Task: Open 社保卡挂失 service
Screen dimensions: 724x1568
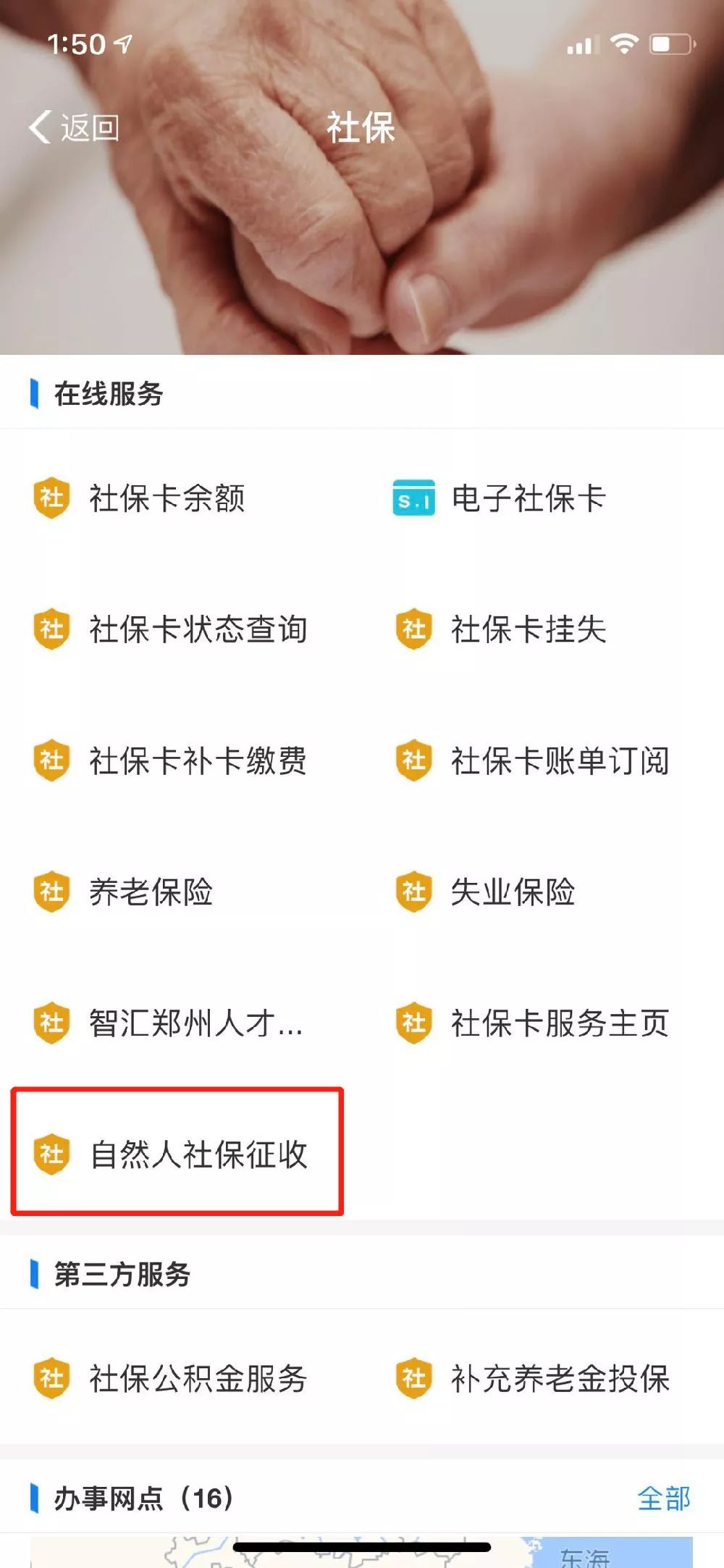Action: coord(501,629)
